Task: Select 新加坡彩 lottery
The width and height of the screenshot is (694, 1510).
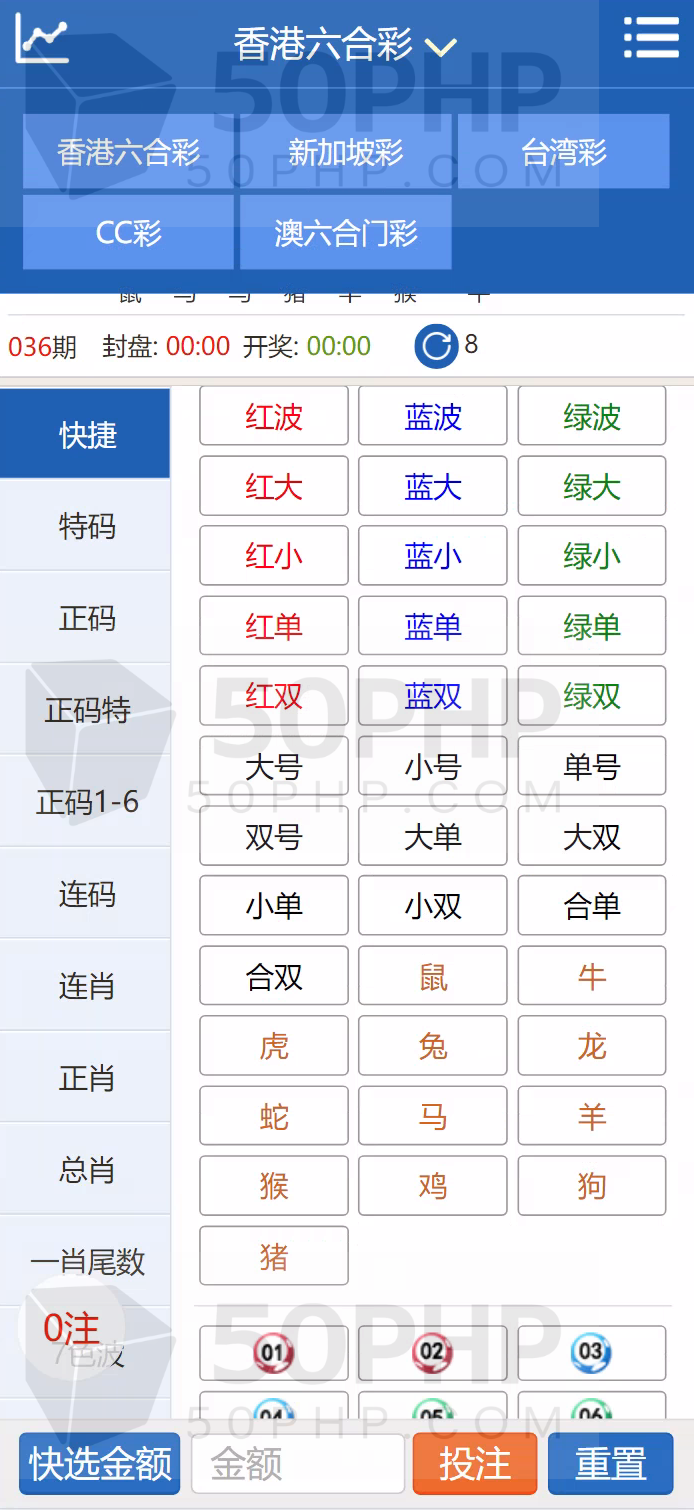Action: [346, 152]
